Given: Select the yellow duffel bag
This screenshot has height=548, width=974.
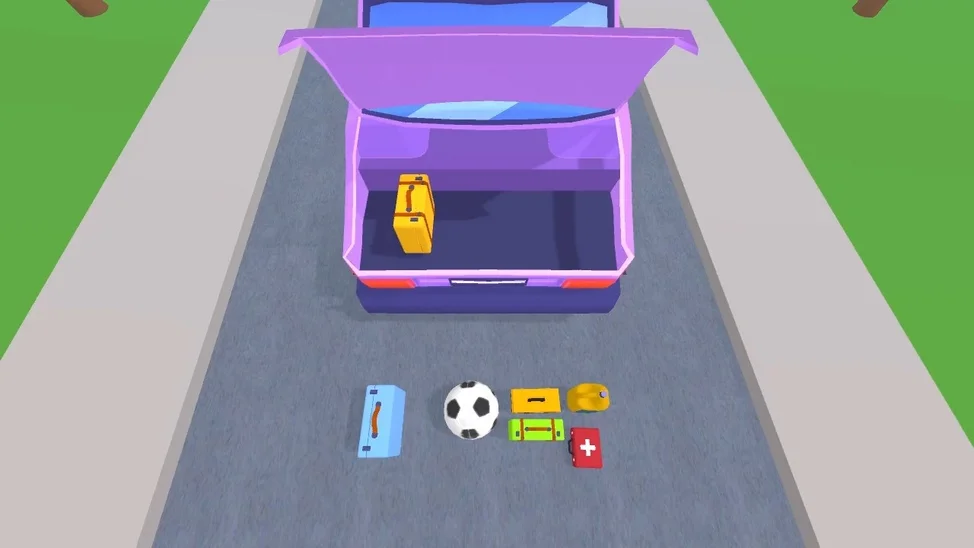Looking at the screenshot, I should 589,397.
